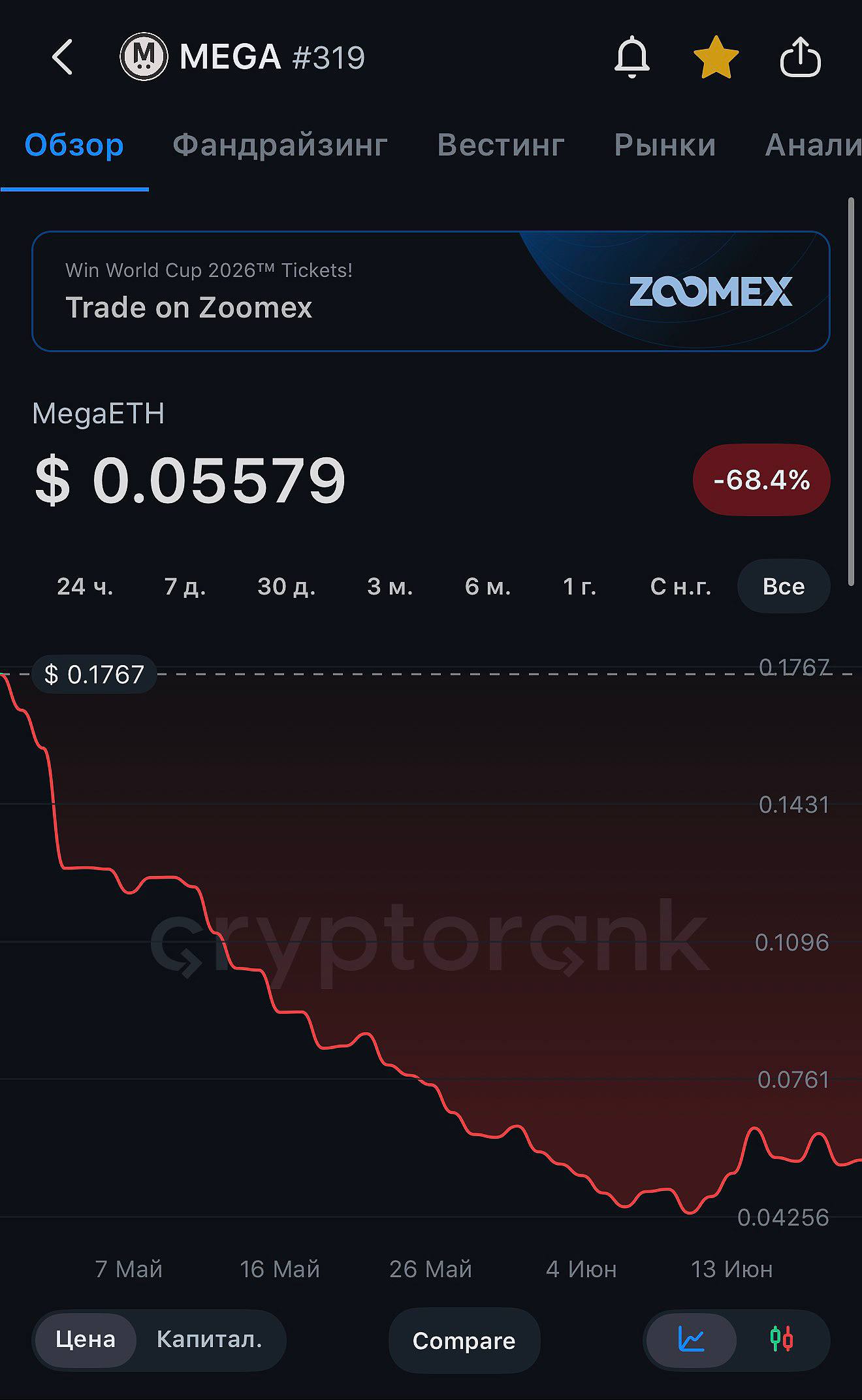Select the 7 д. chart range
The height and width of the screenshot is (1400, 862).
(x=185, y=586)
